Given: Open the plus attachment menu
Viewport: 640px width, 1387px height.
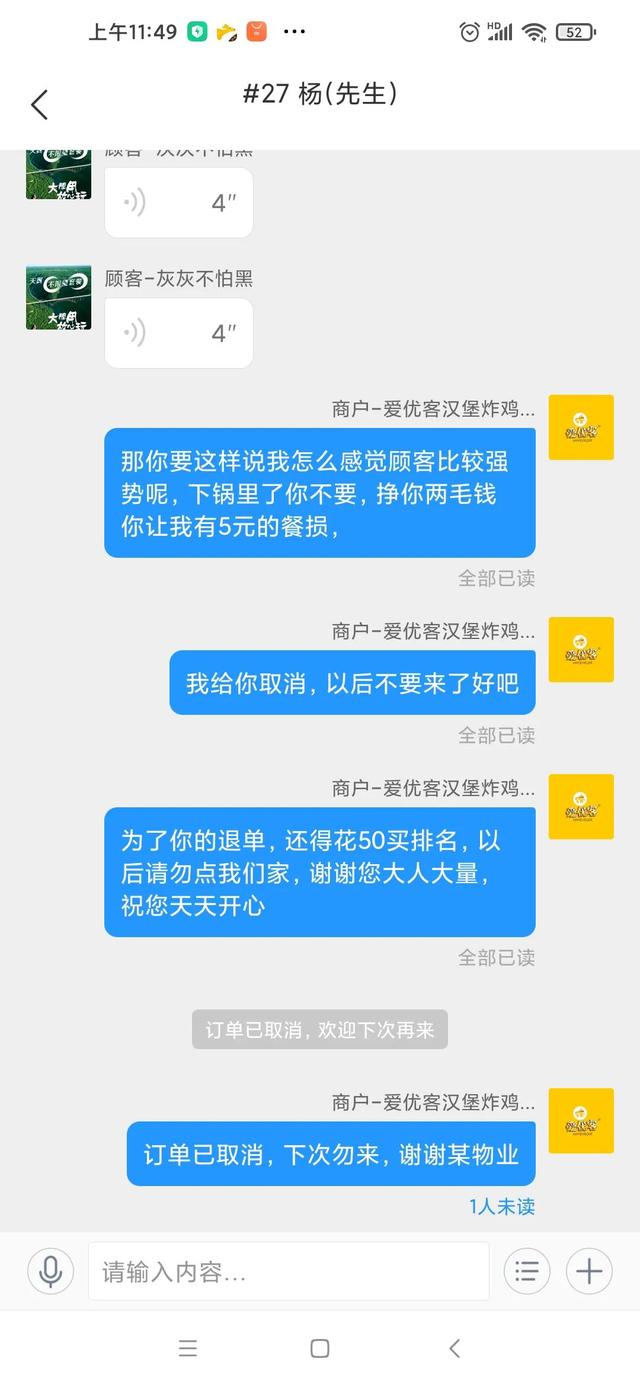Looking at the screenshot, I should pyautogui.click(x=589, y=1272).
